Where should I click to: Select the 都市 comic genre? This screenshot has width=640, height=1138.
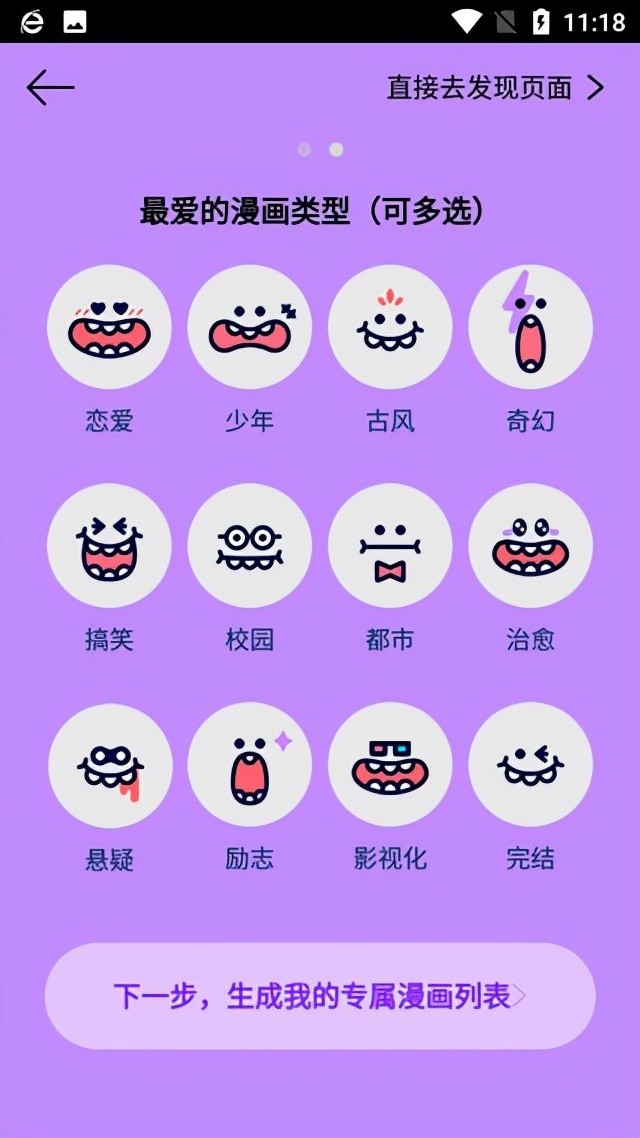click(390, 546)
